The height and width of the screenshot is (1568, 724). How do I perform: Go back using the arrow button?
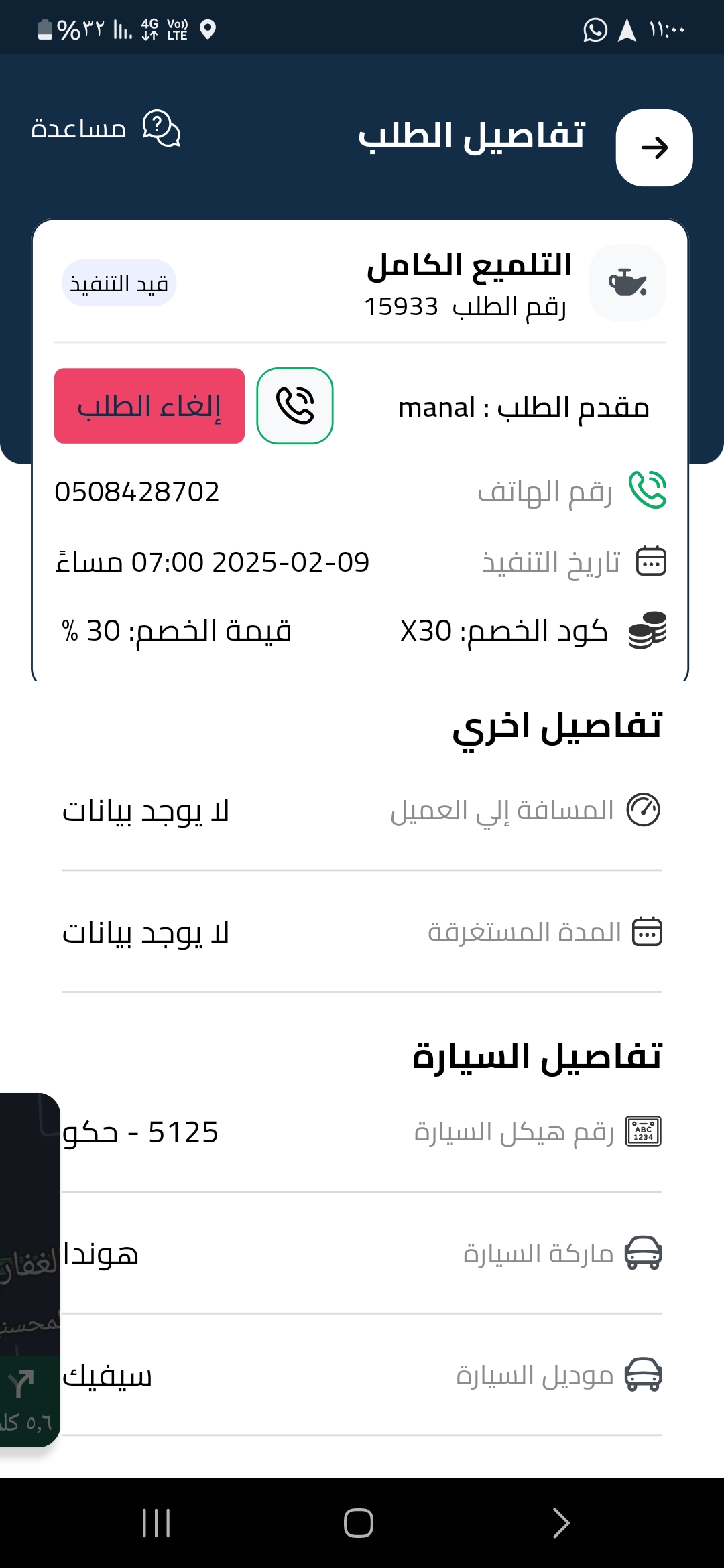[654, 147]
